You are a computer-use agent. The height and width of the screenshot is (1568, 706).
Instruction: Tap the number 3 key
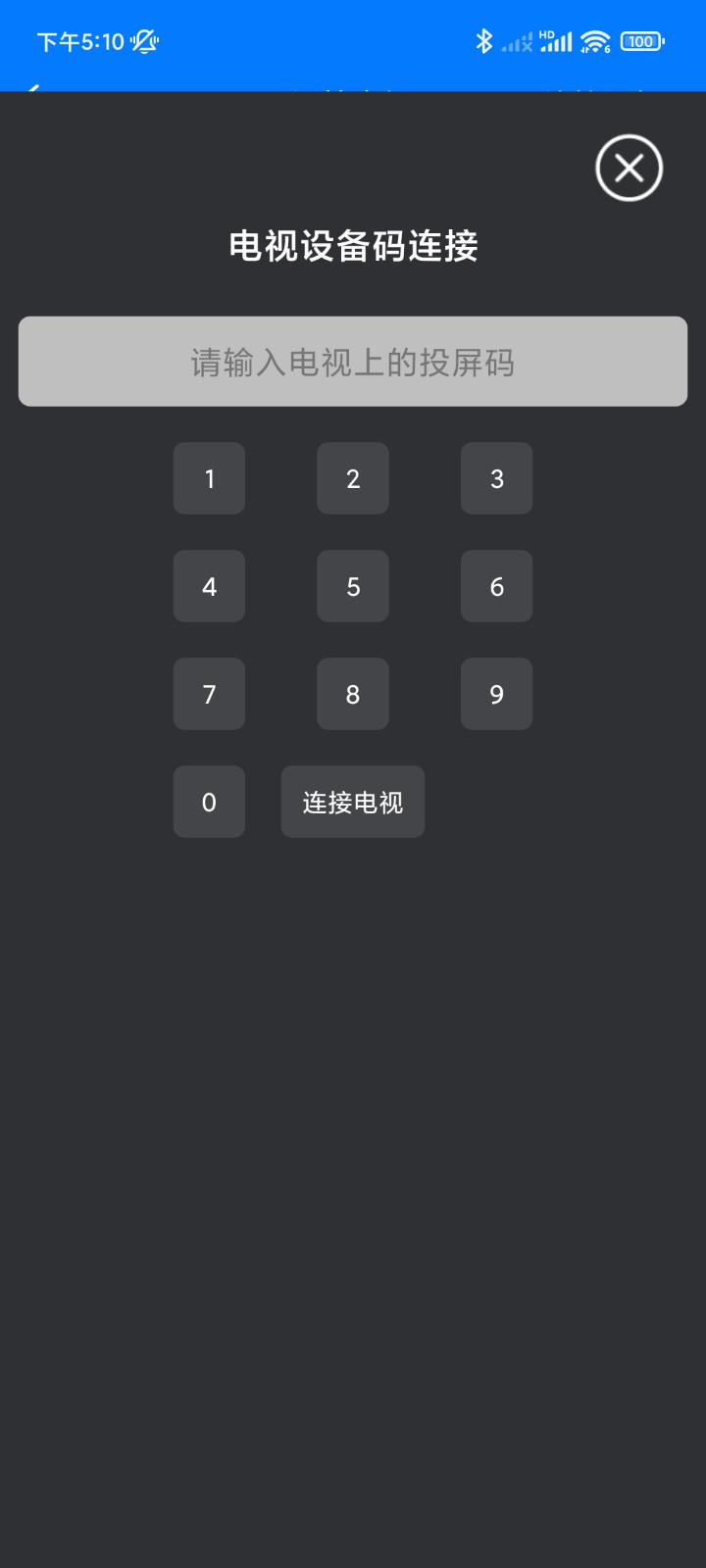point(496,478)
